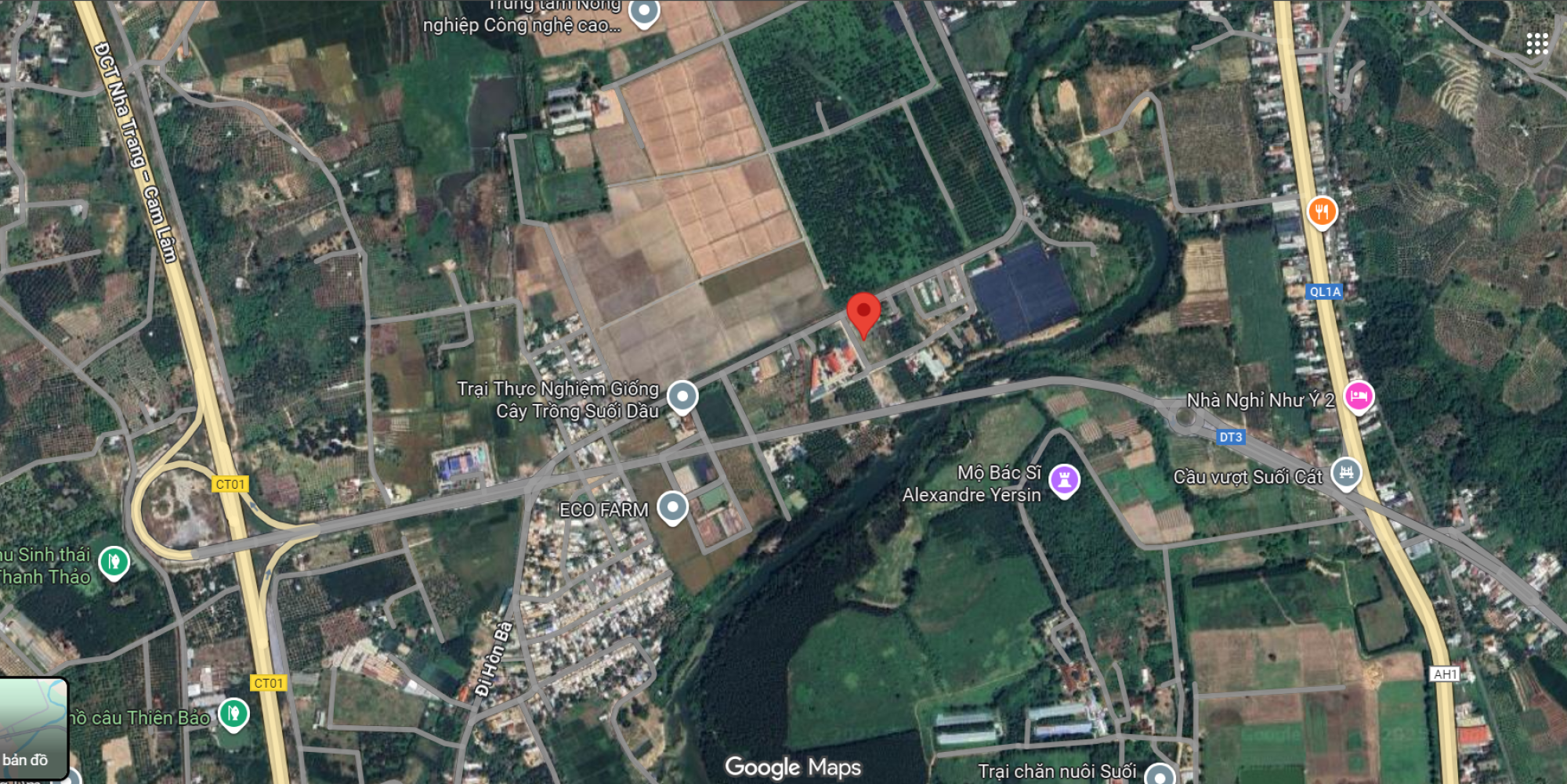
Task: Open Khu Sinh thái Thanh Thảo marker
Action: 114,562
